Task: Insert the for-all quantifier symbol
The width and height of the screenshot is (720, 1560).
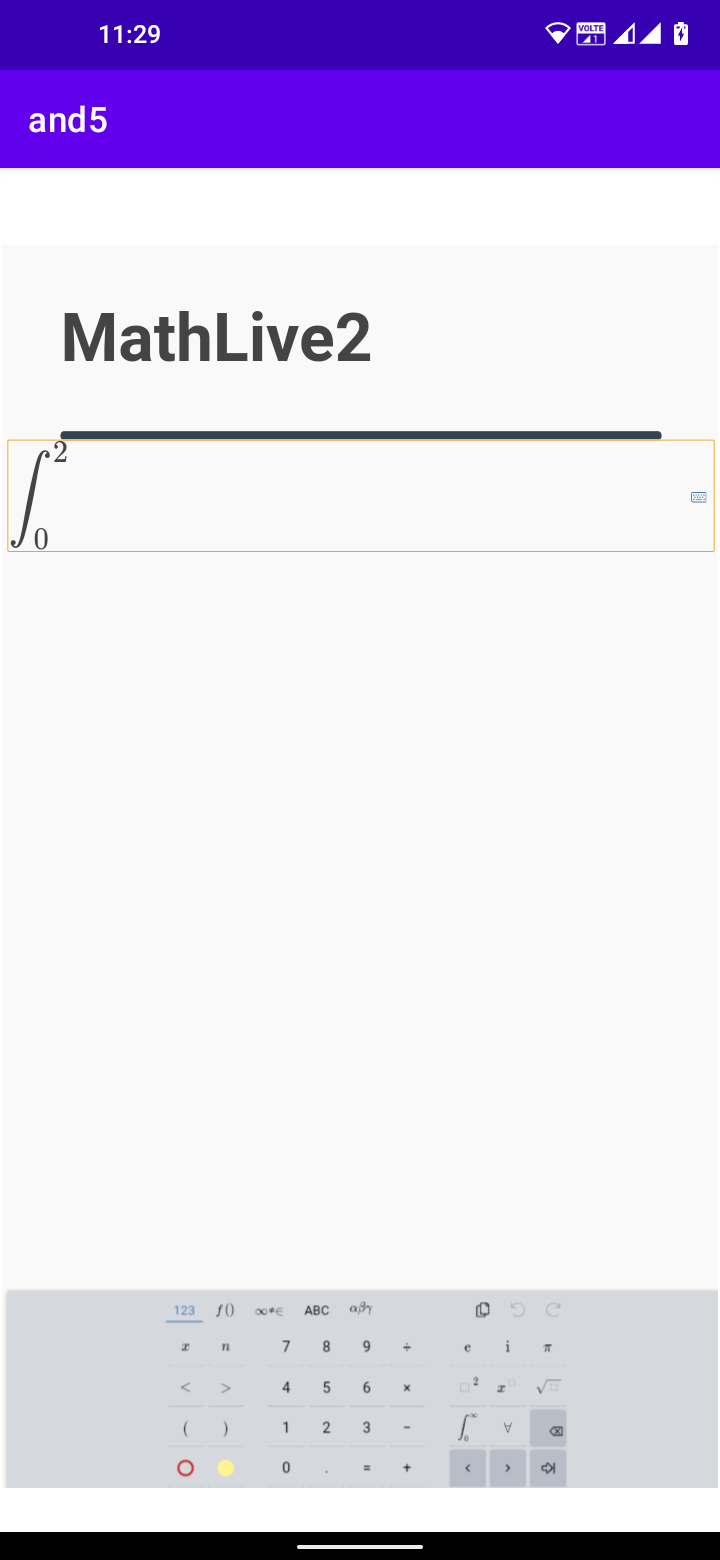Action: click(x=507, y=1426)
